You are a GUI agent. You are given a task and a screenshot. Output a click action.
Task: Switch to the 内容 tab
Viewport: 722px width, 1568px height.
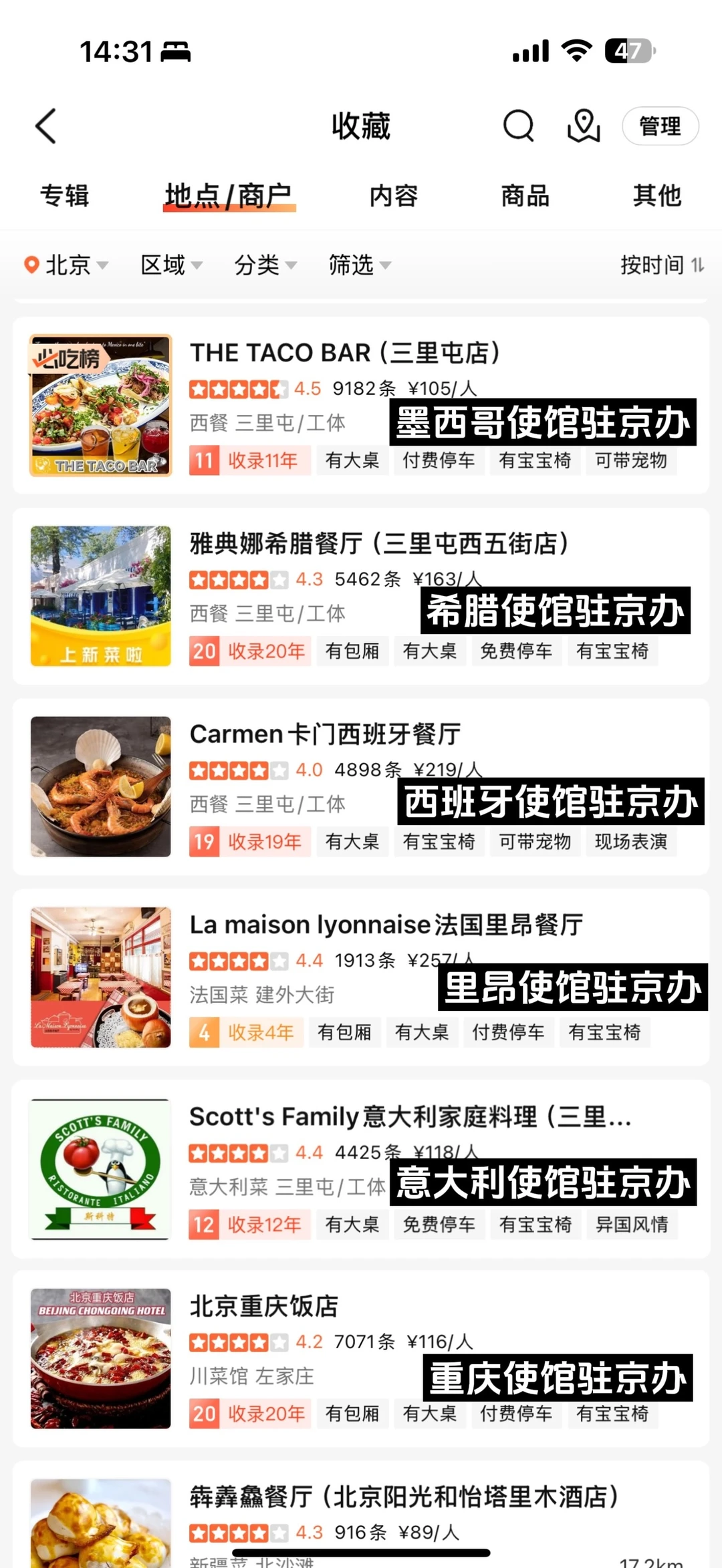click(x=394, y=196)
